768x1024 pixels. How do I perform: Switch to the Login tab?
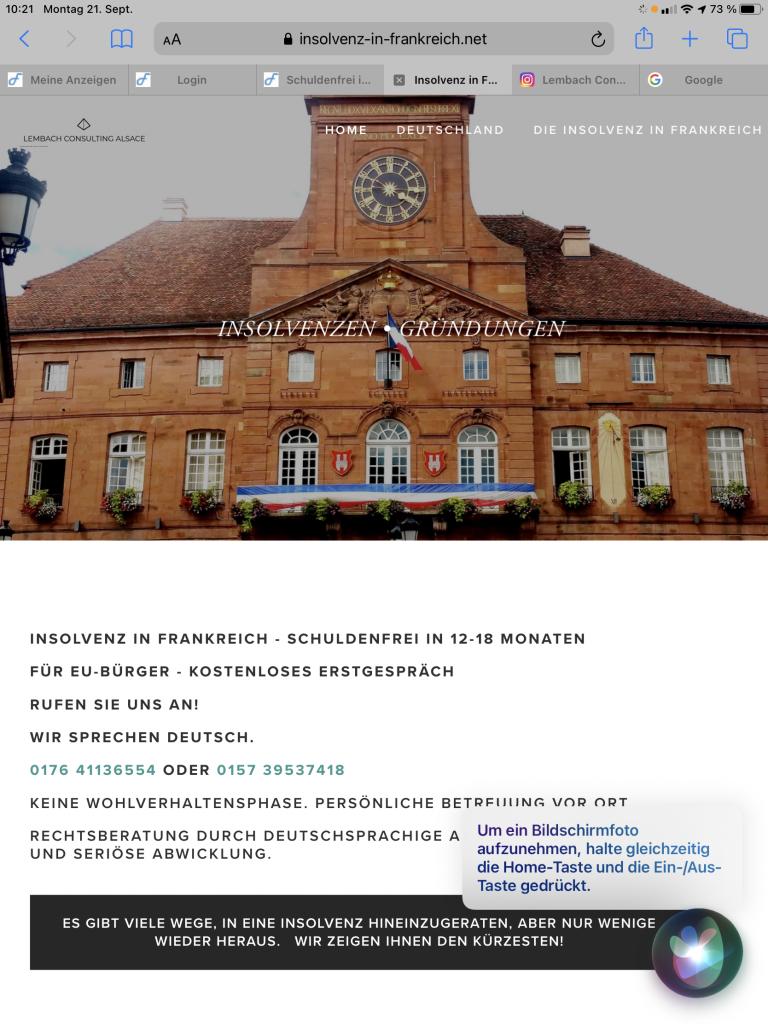[192, 80]
